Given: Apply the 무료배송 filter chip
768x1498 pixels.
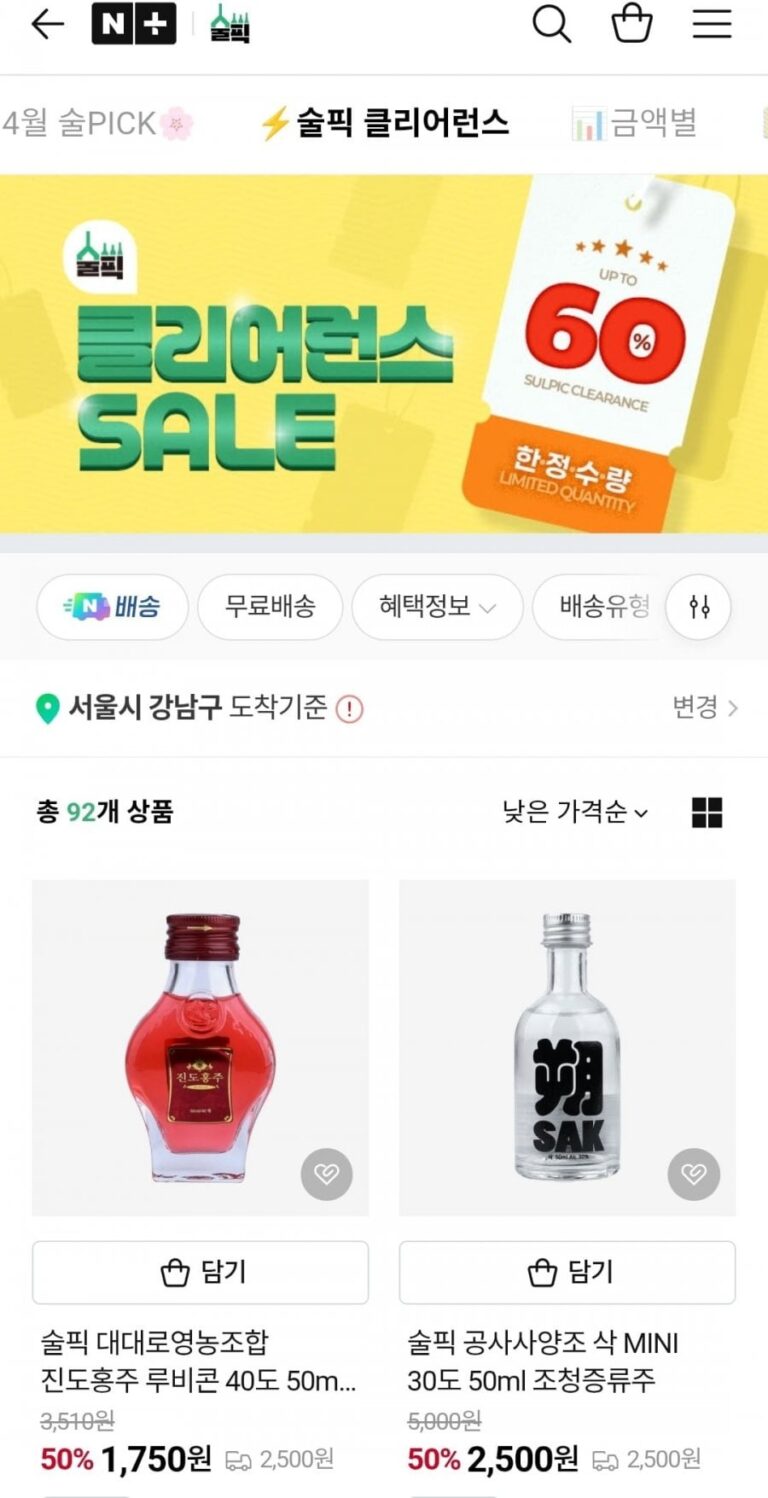Looking at the screenshot, I should click(270, 606).
